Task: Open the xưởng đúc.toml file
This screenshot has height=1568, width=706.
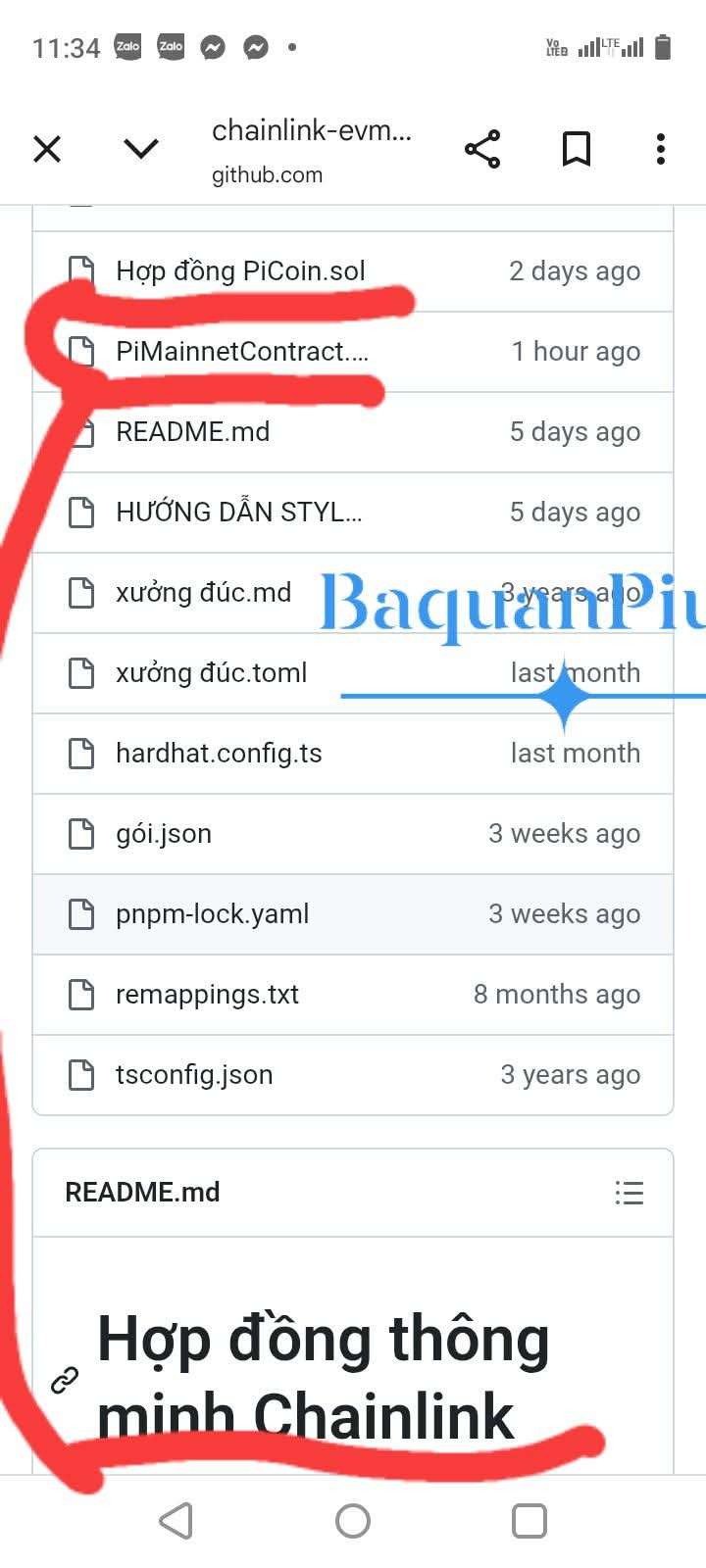Action: (211, 673)
